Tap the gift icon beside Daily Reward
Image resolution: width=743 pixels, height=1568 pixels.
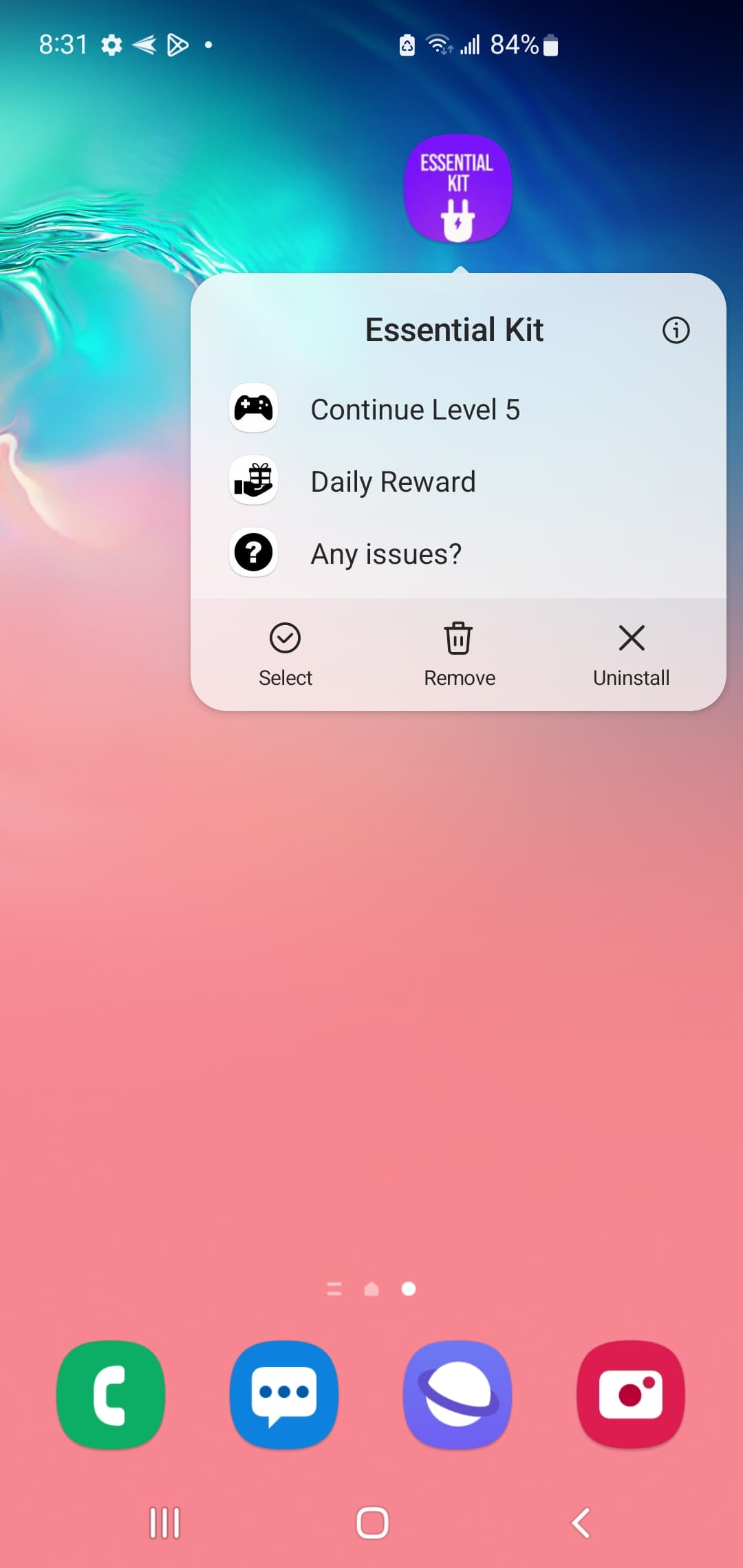(253, 481)
